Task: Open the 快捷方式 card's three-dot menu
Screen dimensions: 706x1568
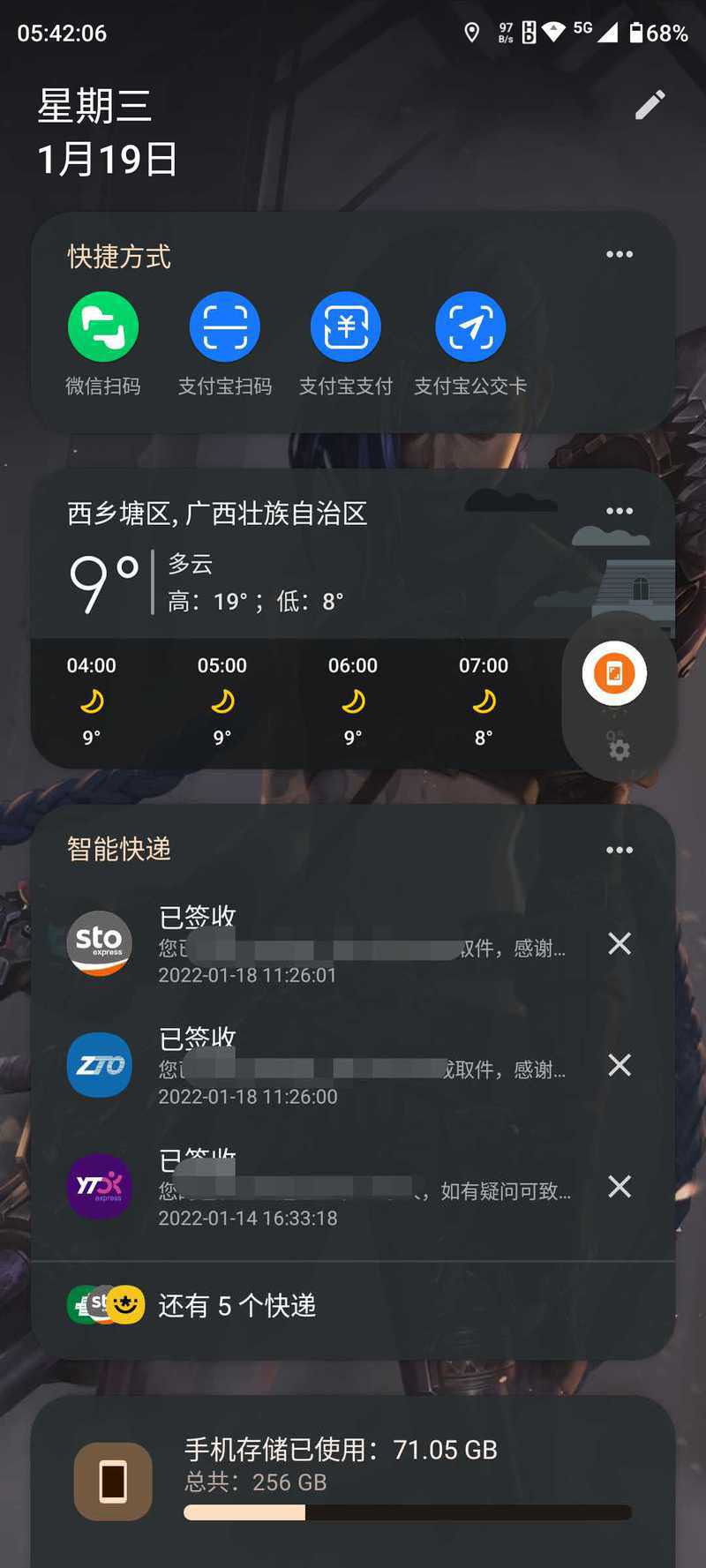Action: point(620,254)
